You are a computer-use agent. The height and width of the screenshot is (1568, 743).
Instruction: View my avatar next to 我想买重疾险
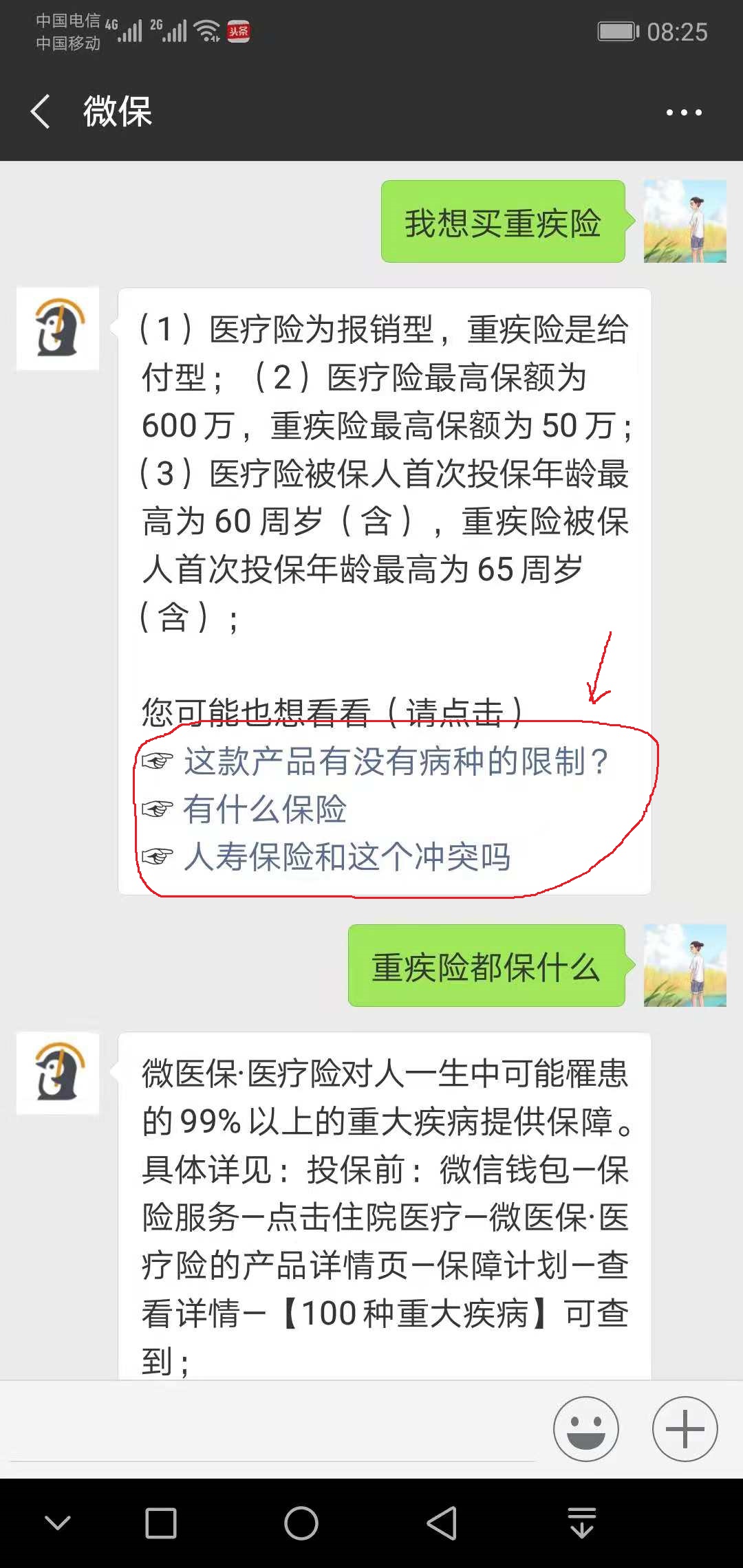(x=685, y=221)
